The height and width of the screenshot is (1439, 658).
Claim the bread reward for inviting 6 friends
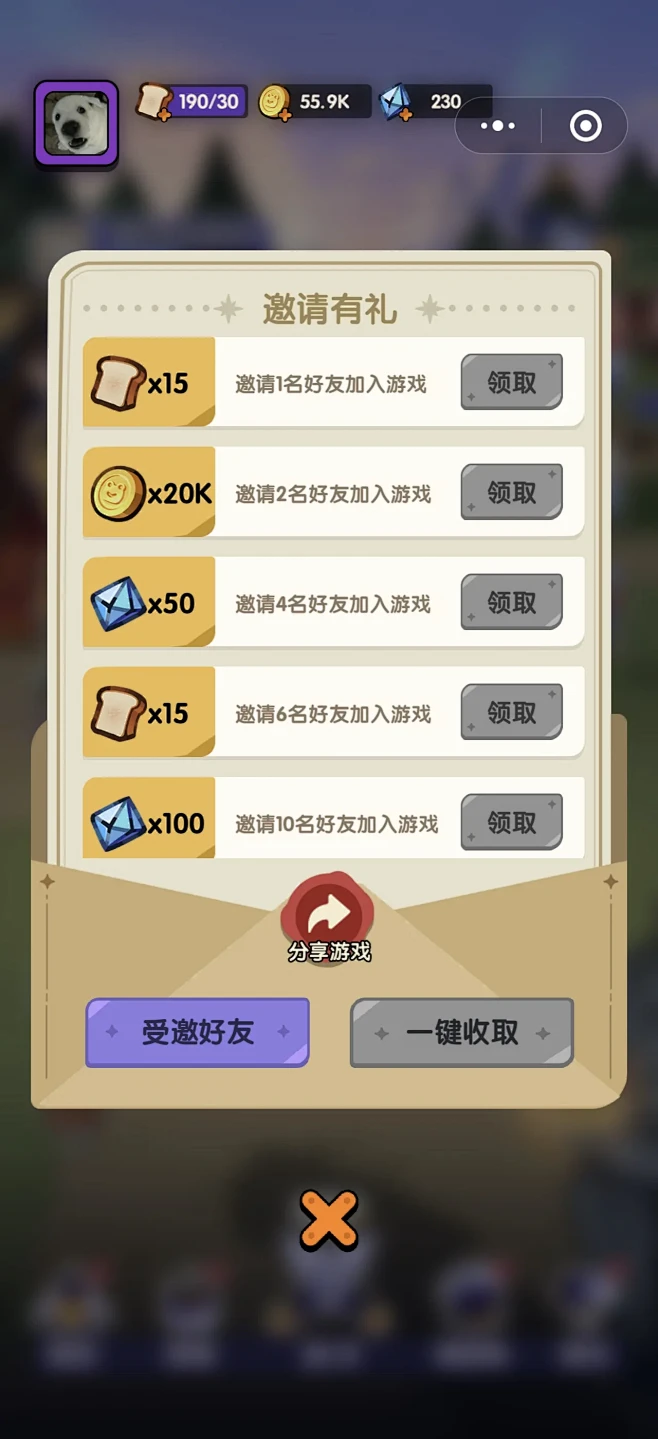point(511,712)
